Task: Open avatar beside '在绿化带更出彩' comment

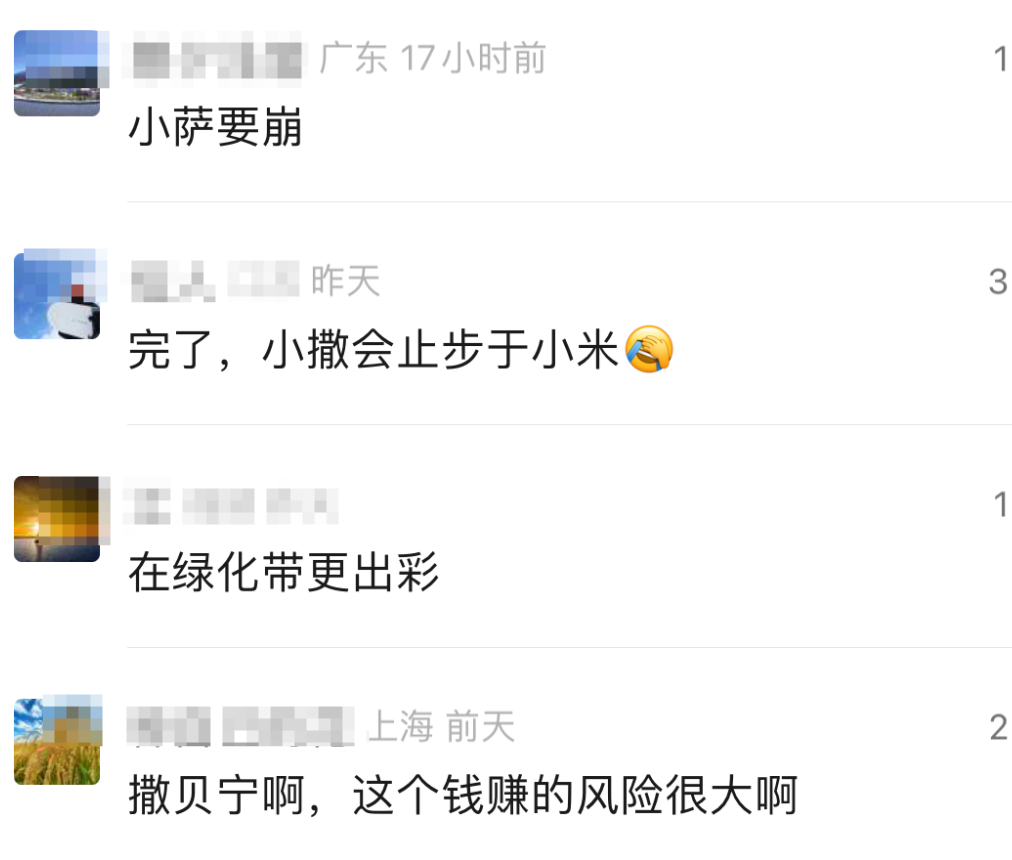Action: (57, 519)
